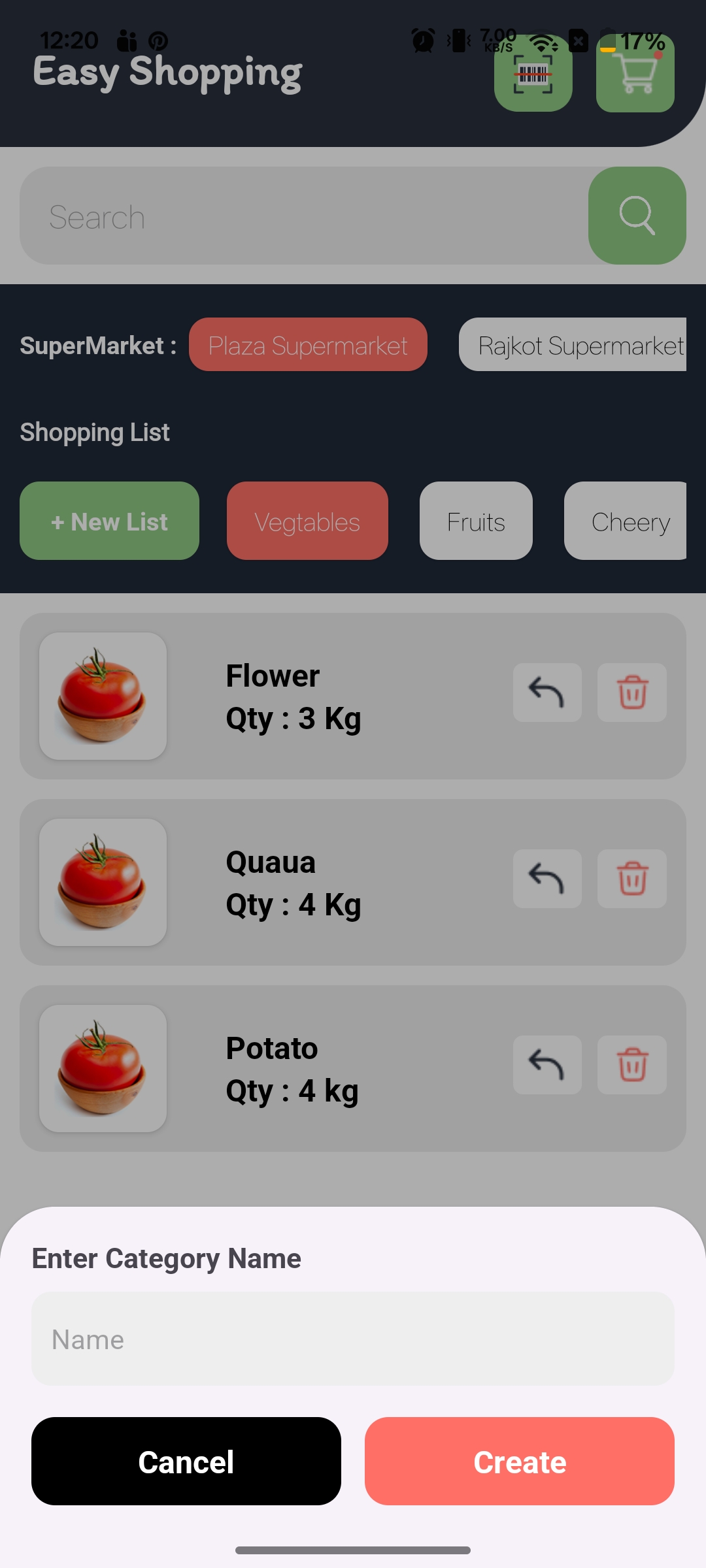Select Plaza Supermarket chip
The height and width of the screenshot is (1568, 706).
click(x=308, y=344)
